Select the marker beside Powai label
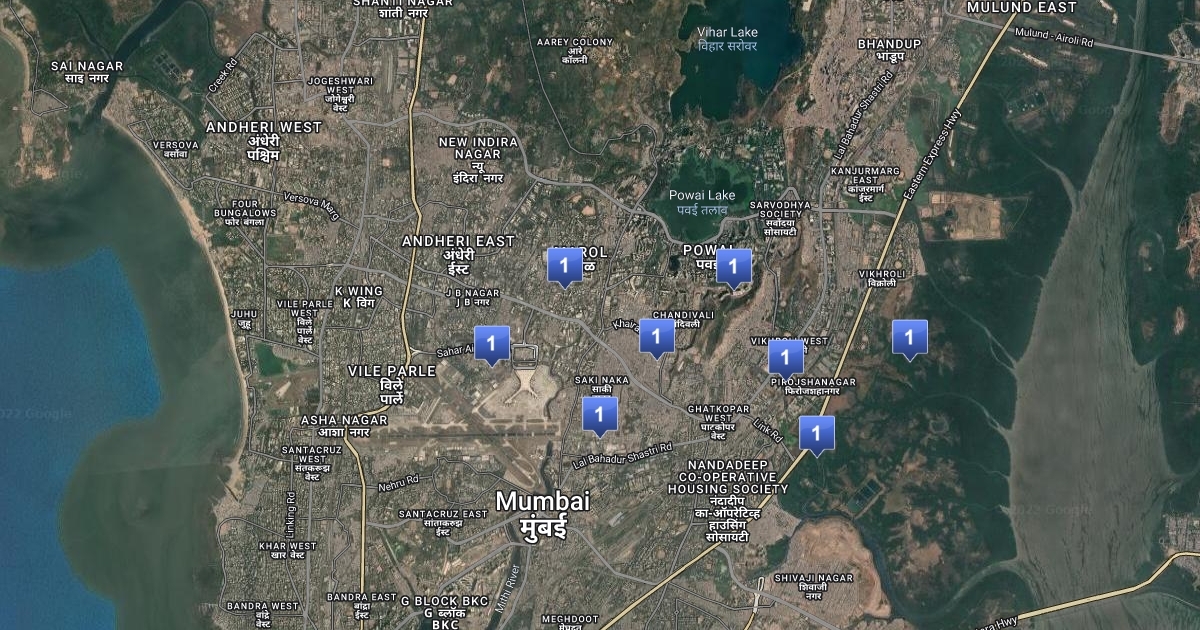The image size is (1200, 630). pyautogui.click(x=734, y=266)
